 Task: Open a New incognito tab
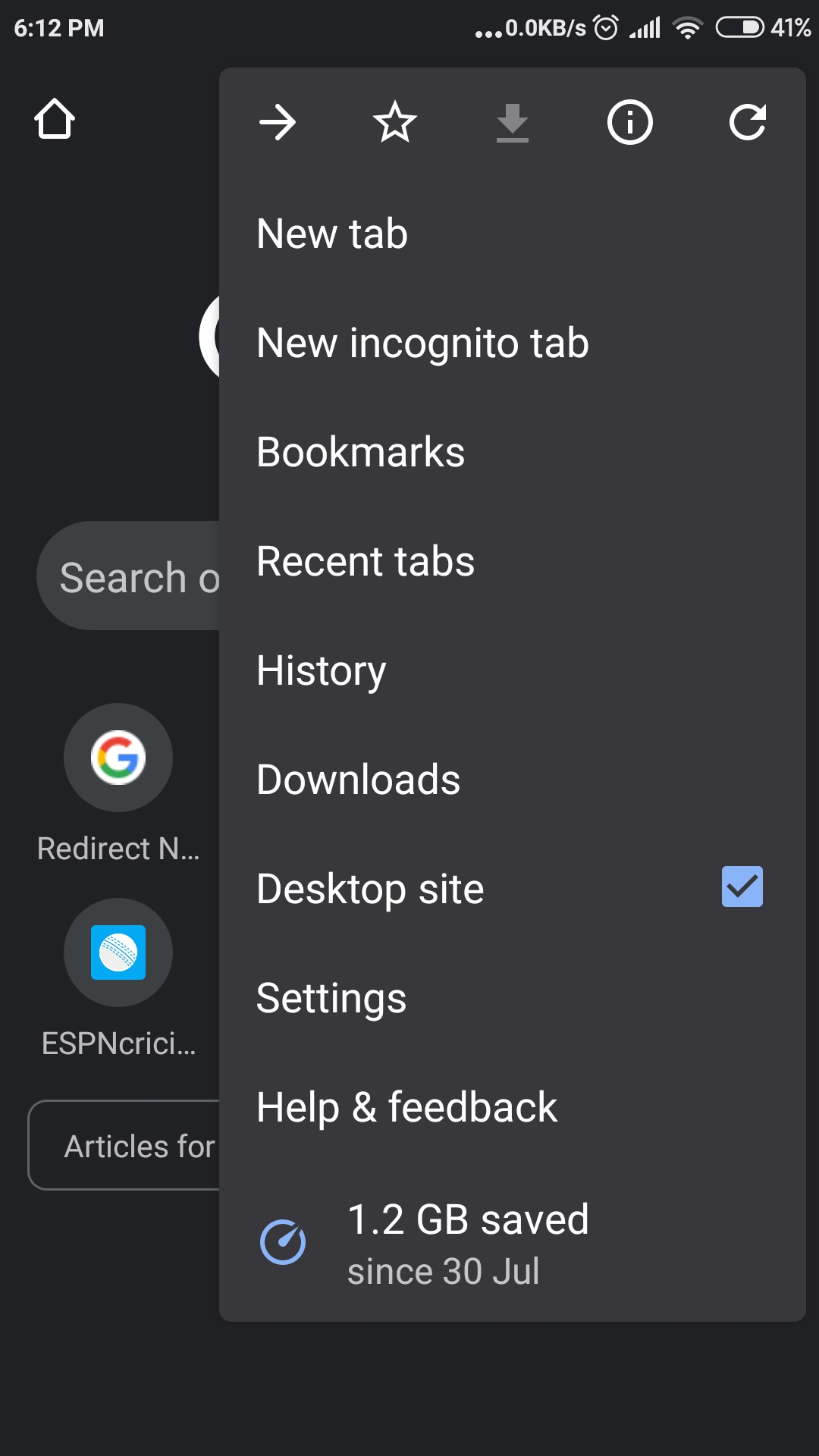422,342
